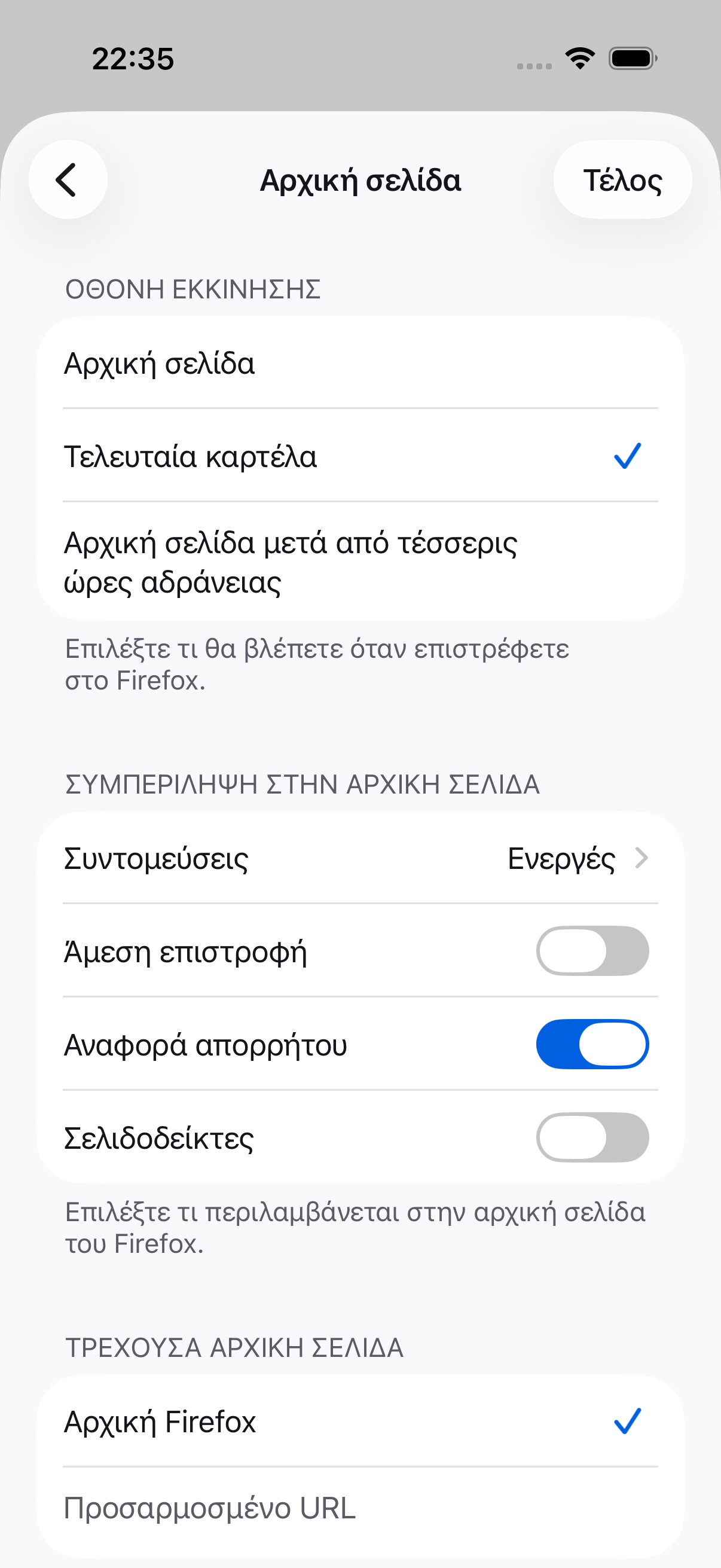The width and height of the screenshot is (721, 1568).
Task: Select Αρχική σελίδα as opening screen
Action: click(360, 363)
